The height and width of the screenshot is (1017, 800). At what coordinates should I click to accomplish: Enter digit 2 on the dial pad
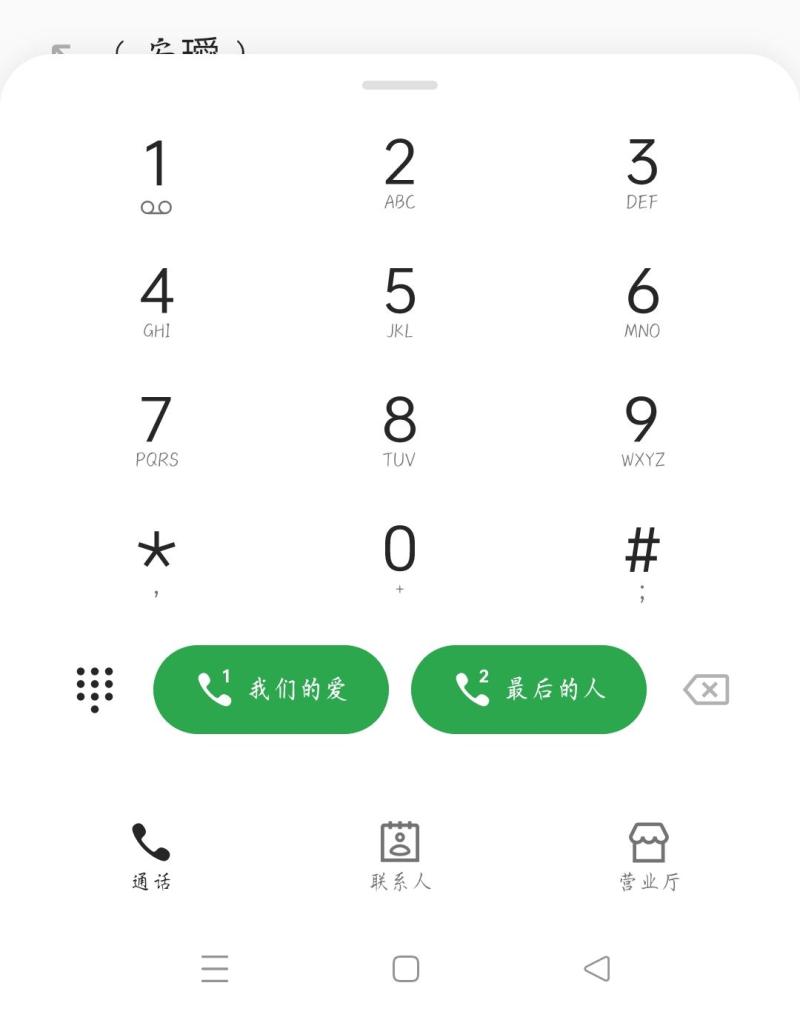[x=399, y=174]
